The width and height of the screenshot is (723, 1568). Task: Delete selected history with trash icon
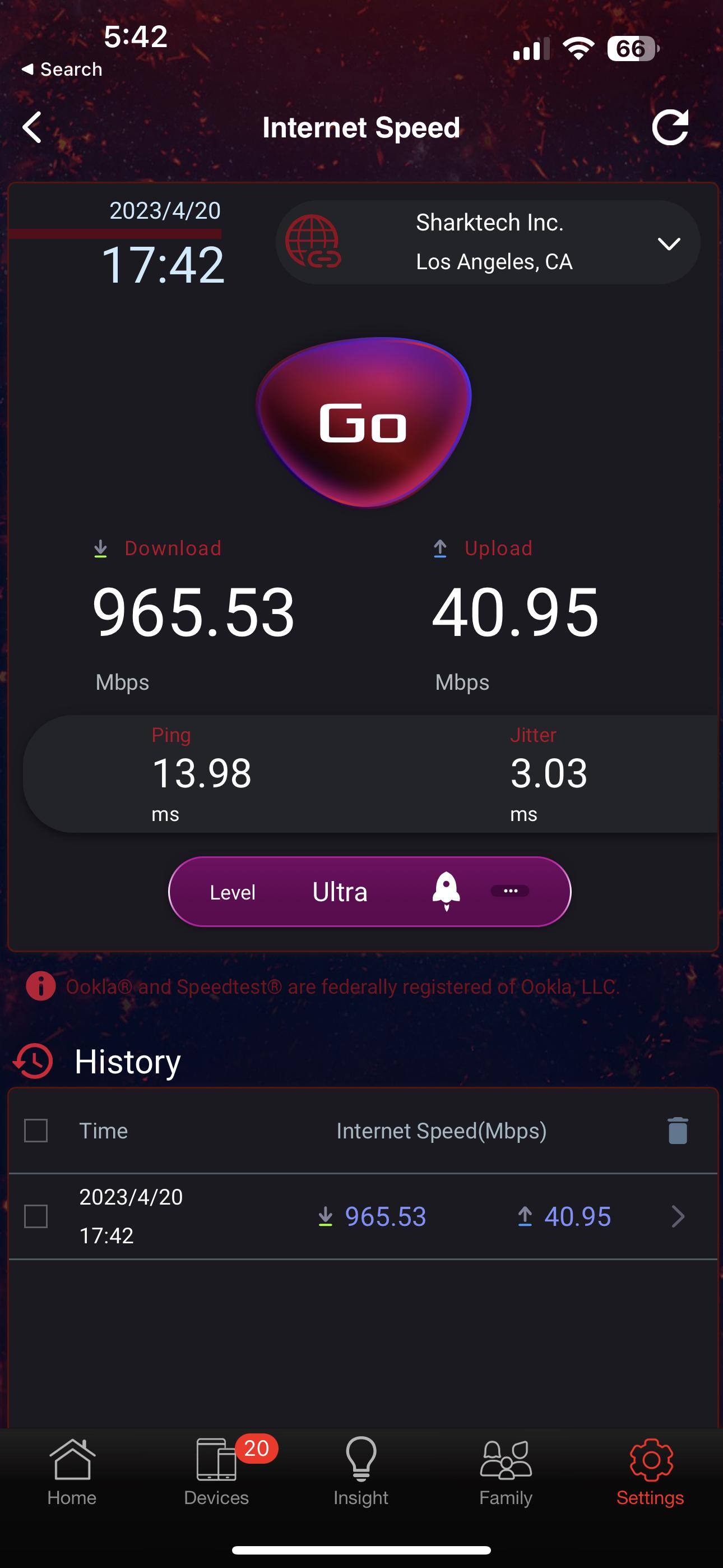pos(678,1131)
